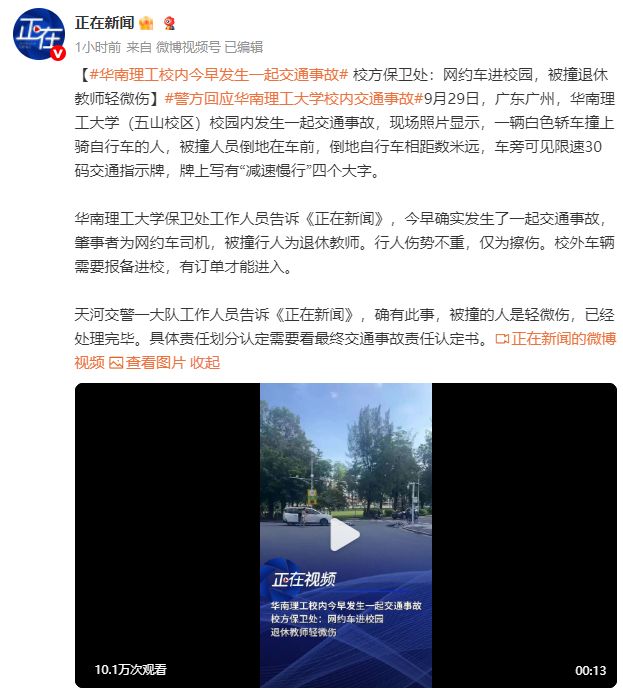Open 正在新闻 profile avatar
The width and height of the screenshot is (623, 697).
pyautogui.click(x=38, y=34)
